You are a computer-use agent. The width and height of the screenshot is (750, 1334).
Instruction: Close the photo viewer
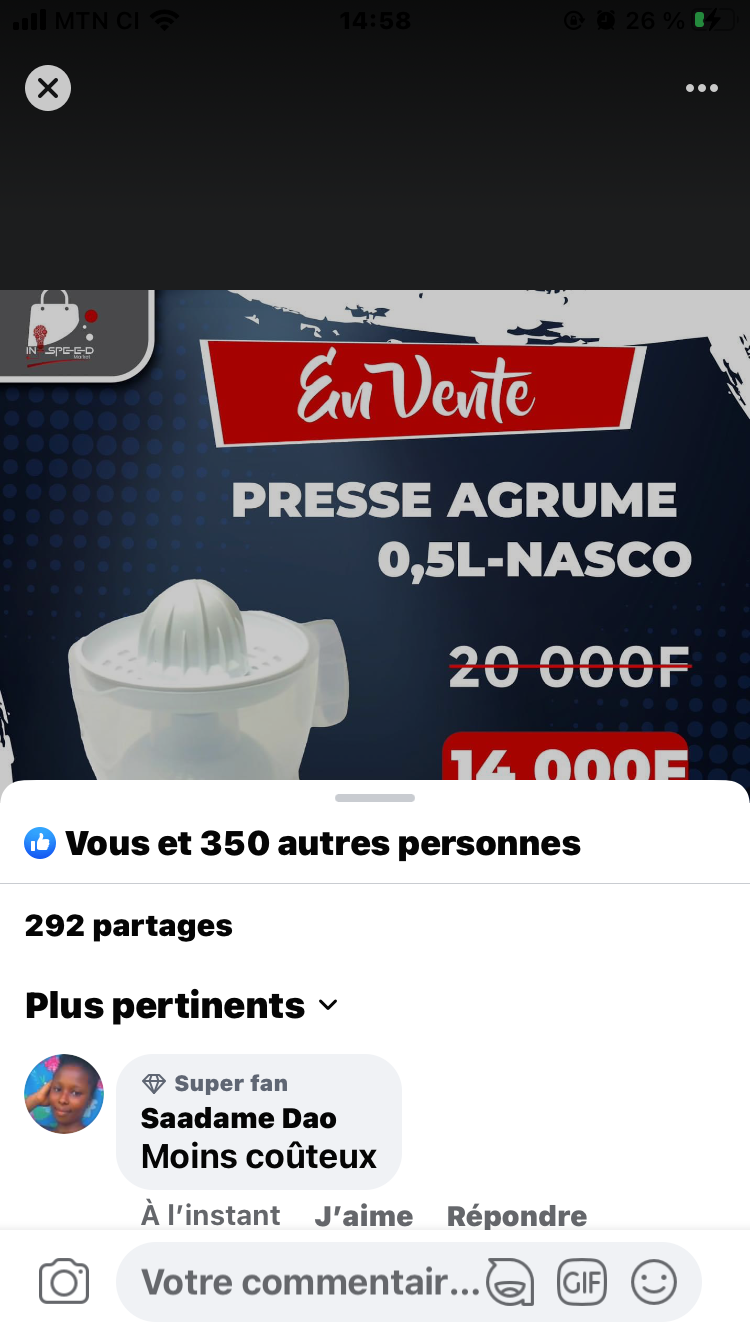coord(48,88)
